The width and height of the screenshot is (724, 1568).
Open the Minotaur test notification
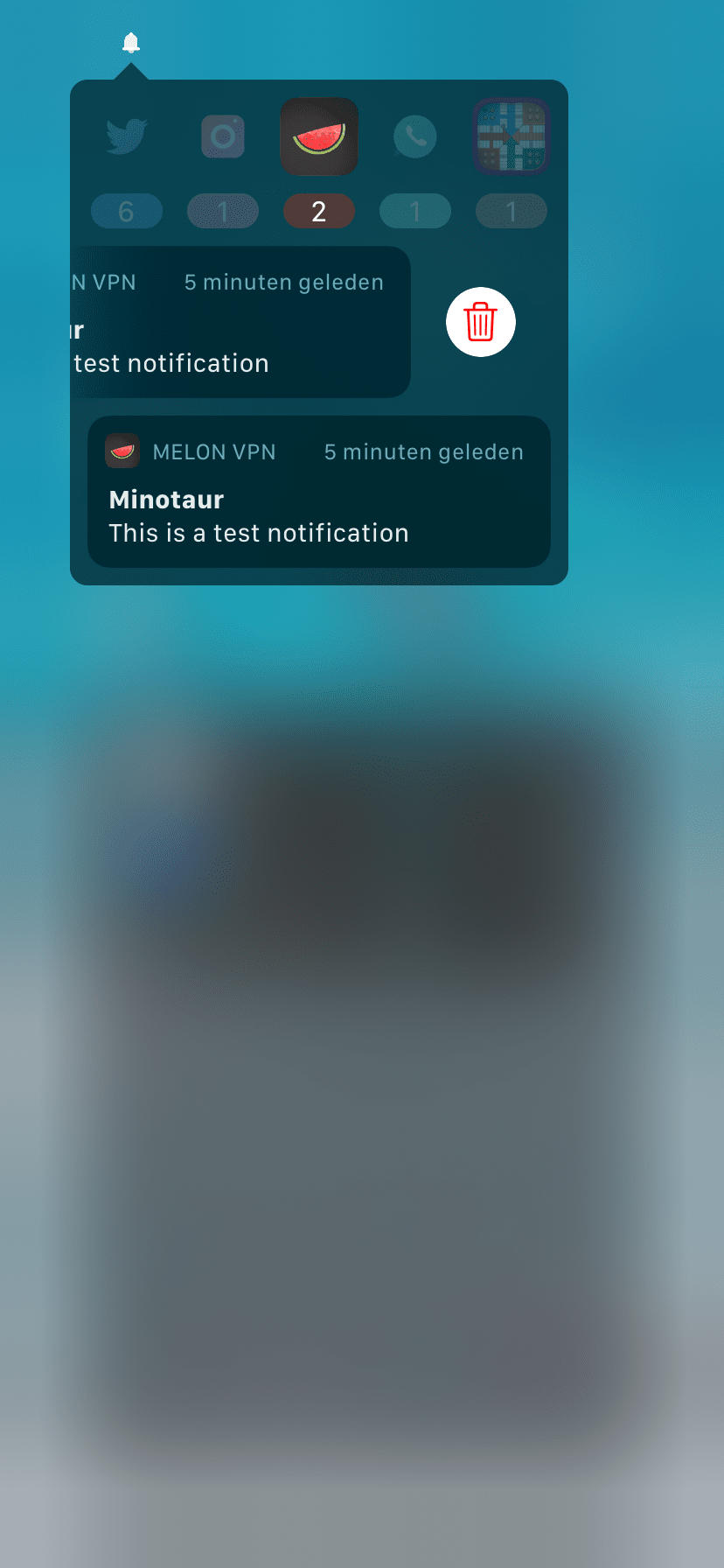point(319,492)
